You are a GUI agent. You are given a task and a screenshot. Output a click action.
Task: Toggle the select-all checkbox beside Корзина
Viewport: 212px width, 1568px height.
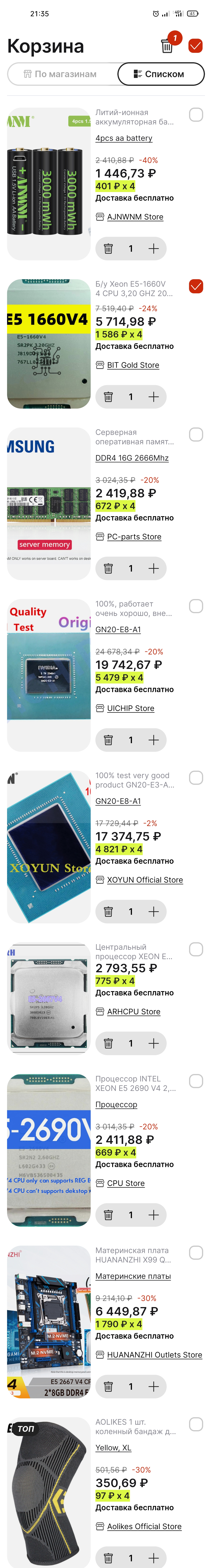[196, 46]
